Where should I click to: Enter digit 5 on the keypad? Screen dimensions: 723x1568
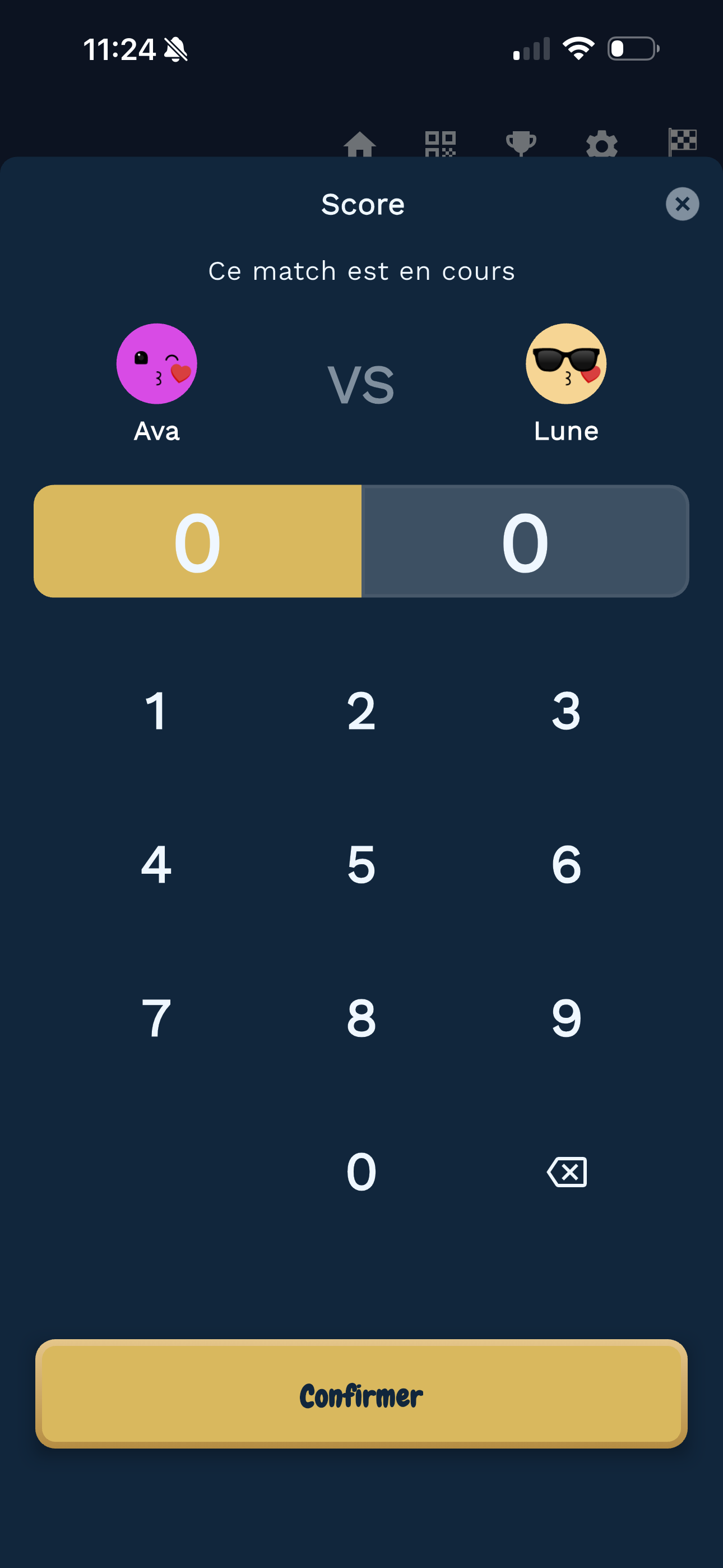(361, 864)
